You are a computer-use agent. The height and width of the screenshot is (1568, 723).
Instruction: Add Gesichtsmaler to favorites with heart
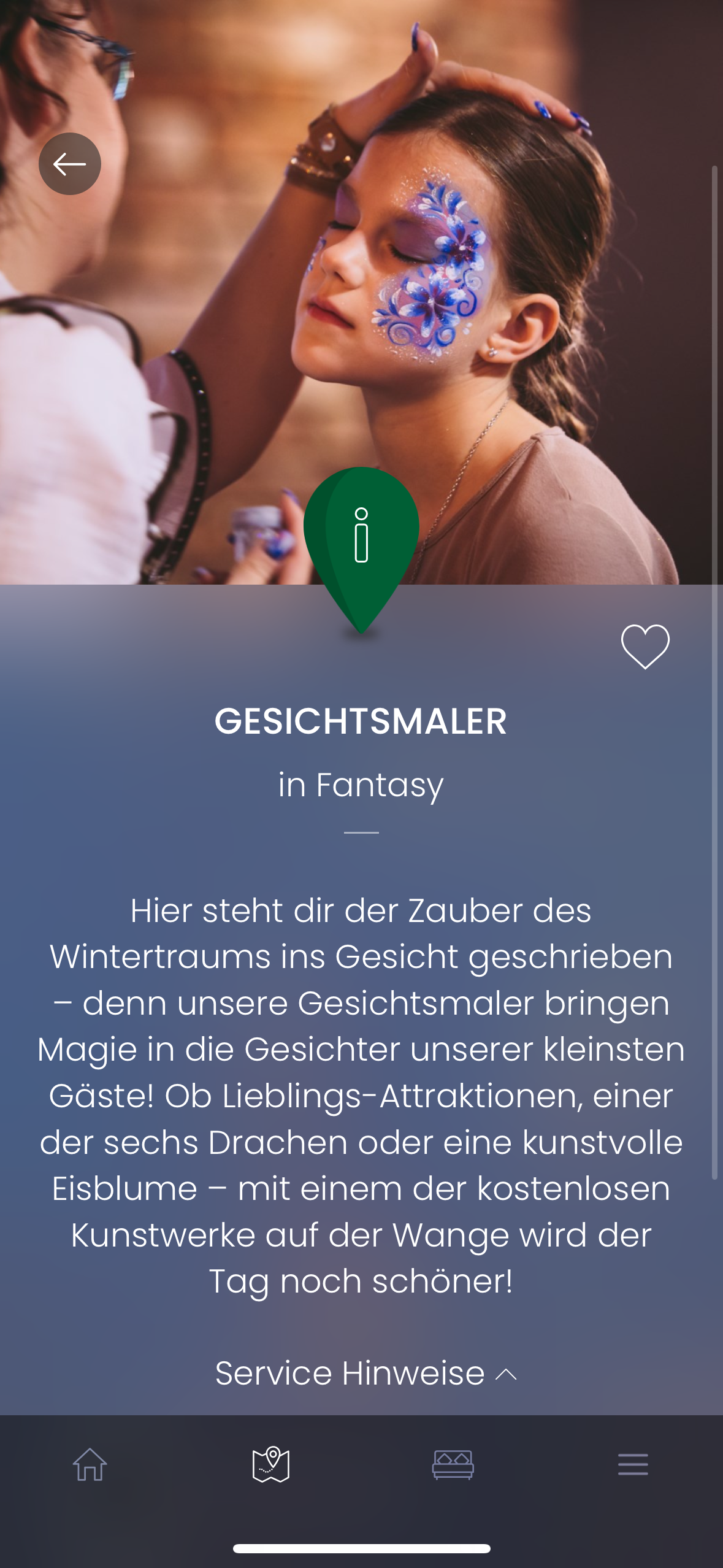645,647
